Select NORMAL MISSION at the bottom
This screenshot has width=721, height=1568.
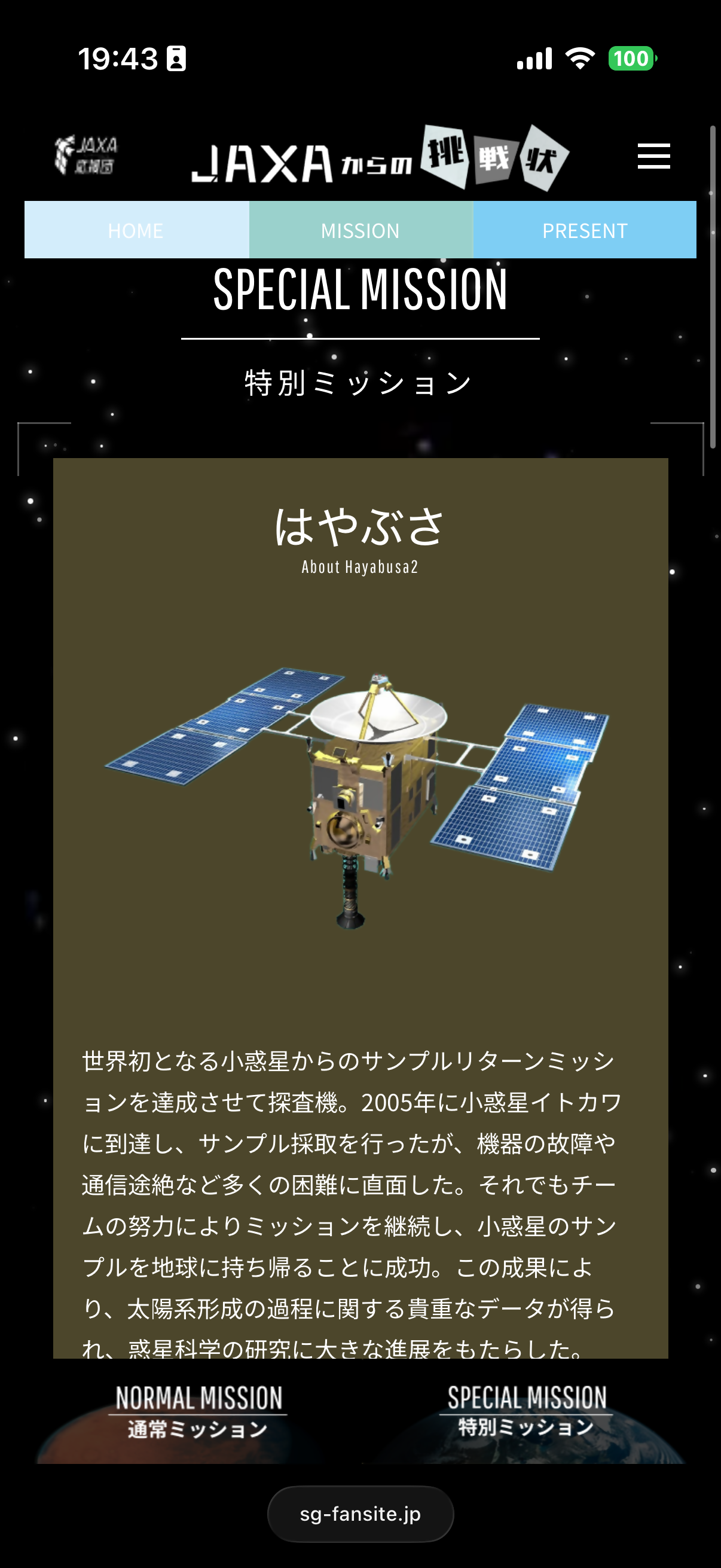click(x=198, y=1412)
